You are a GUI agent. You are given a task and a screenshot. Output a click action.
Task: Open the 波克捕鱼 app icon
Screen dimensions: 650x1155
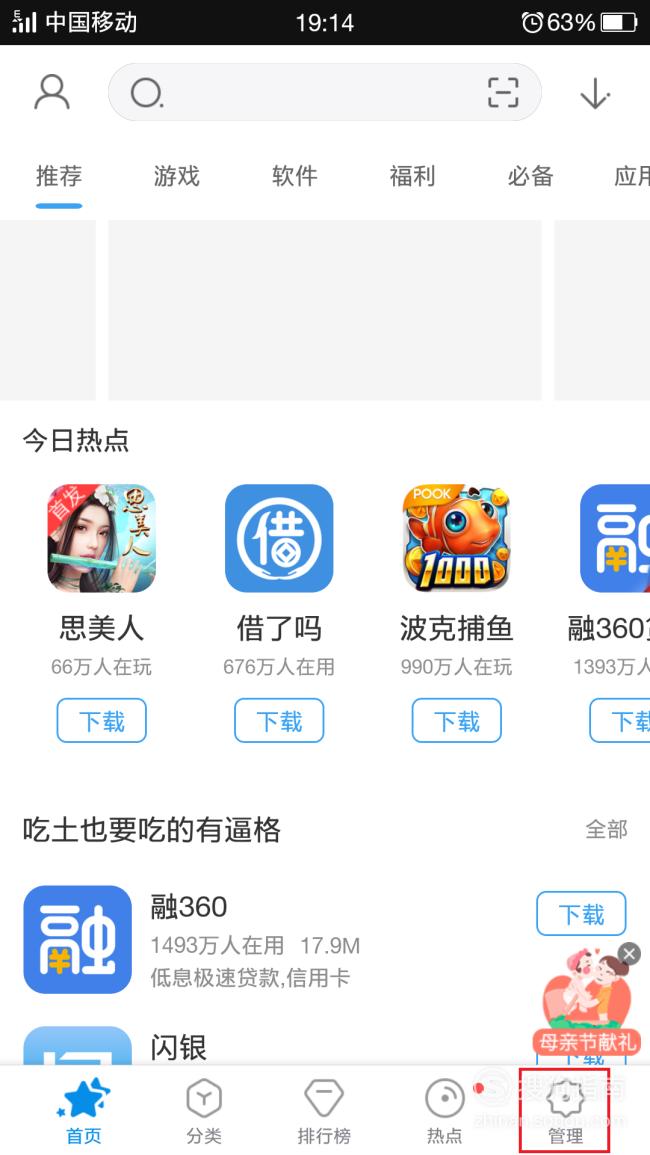coord(457,538)
